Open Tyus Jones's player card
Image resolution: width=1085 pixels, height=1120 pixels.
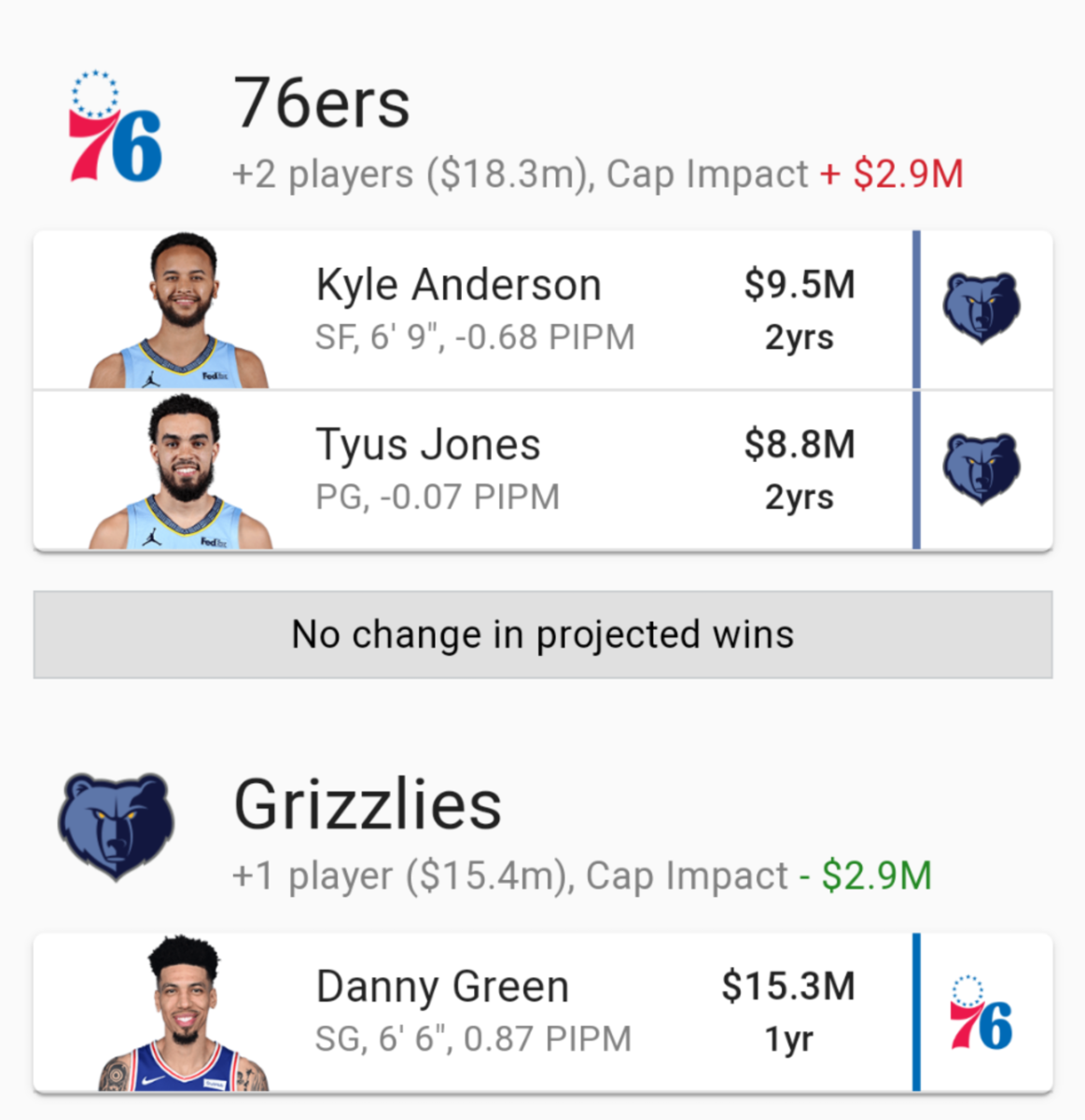(429, 469)
